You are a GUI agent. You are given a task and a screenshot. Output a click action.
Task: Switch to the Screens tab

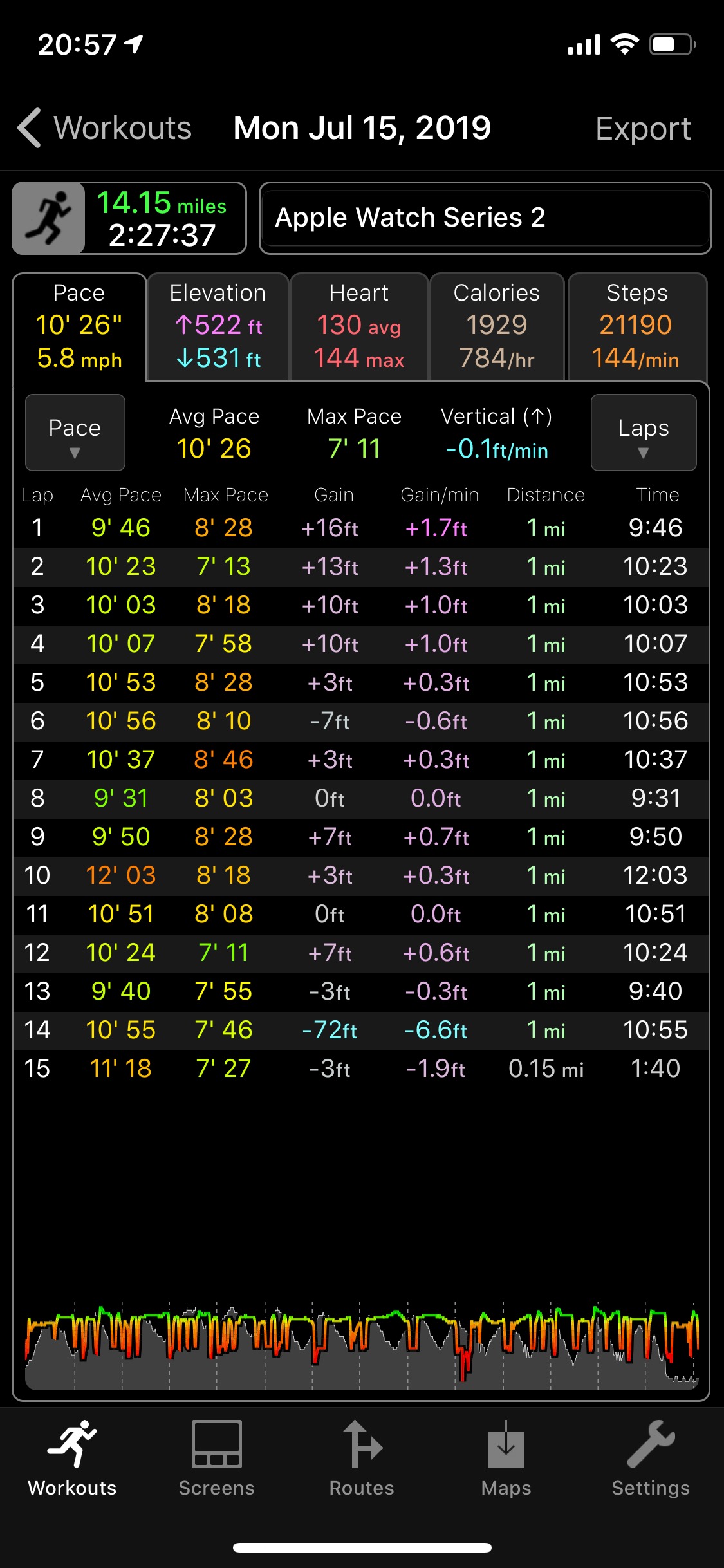[x=217, y=1459]
